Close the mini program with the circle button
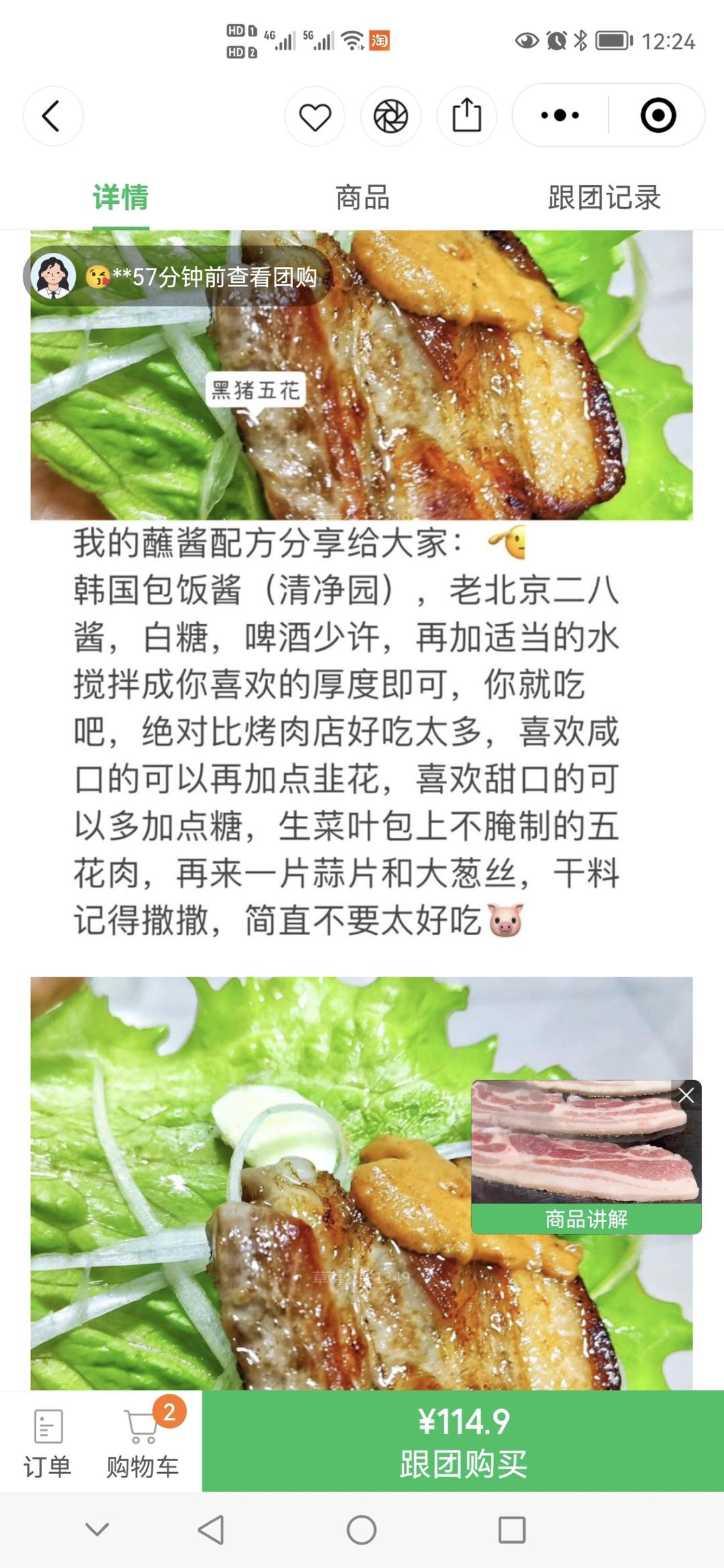 (x=658, y=115)
